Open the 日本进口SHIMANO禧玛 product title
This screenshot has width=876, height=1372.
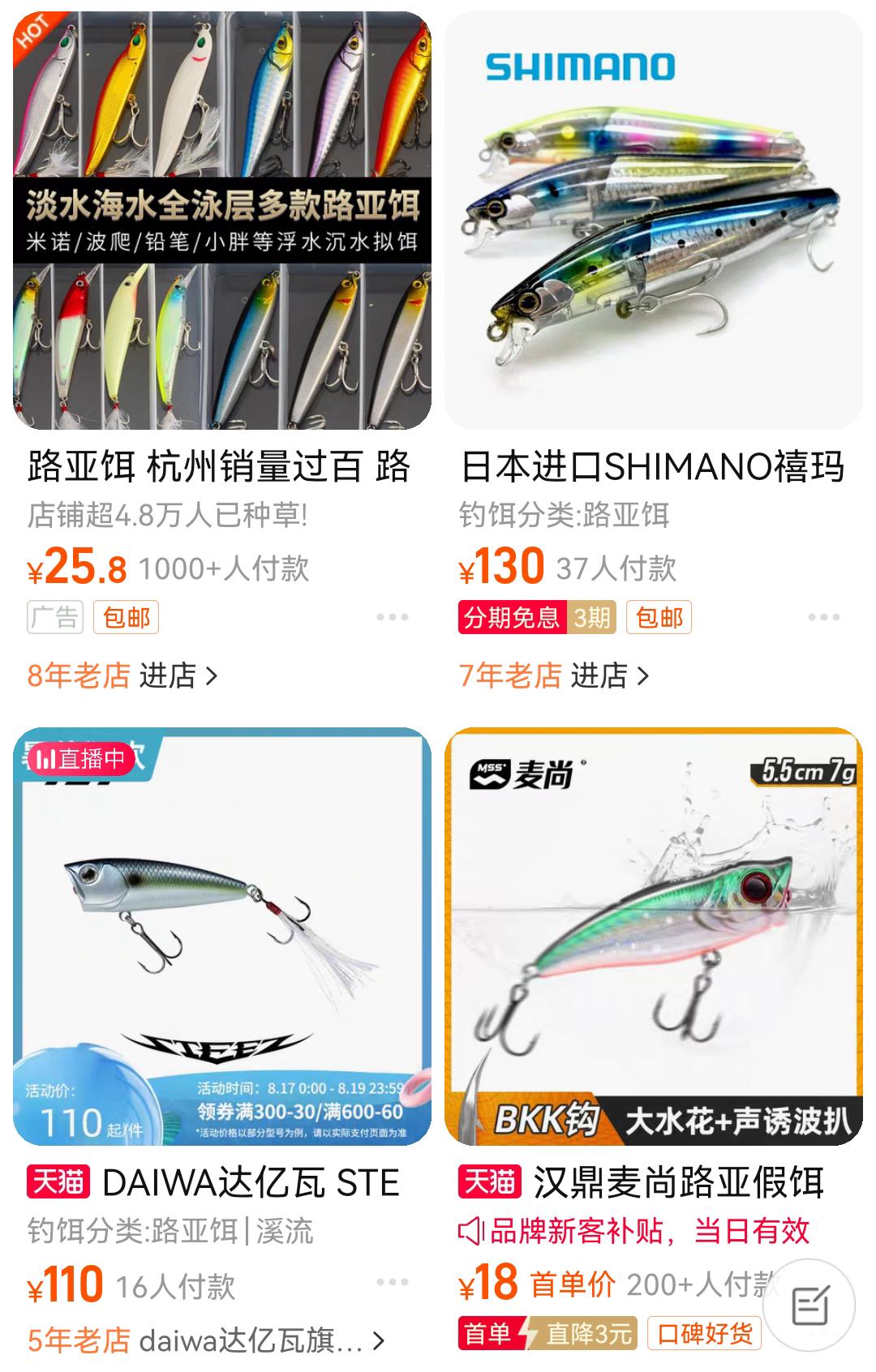653,467
